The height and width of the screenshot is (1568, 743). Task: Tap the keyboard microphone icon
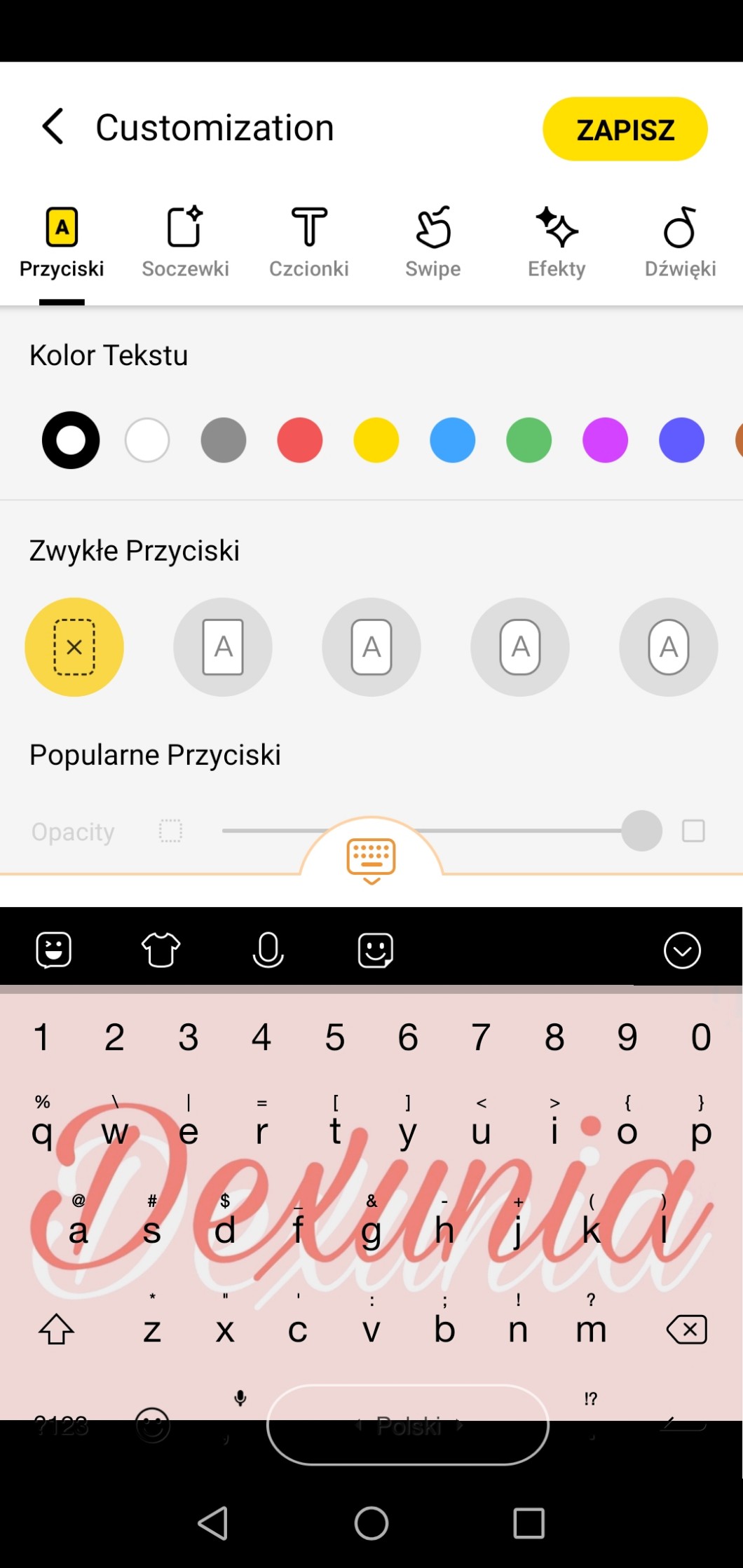268,950
